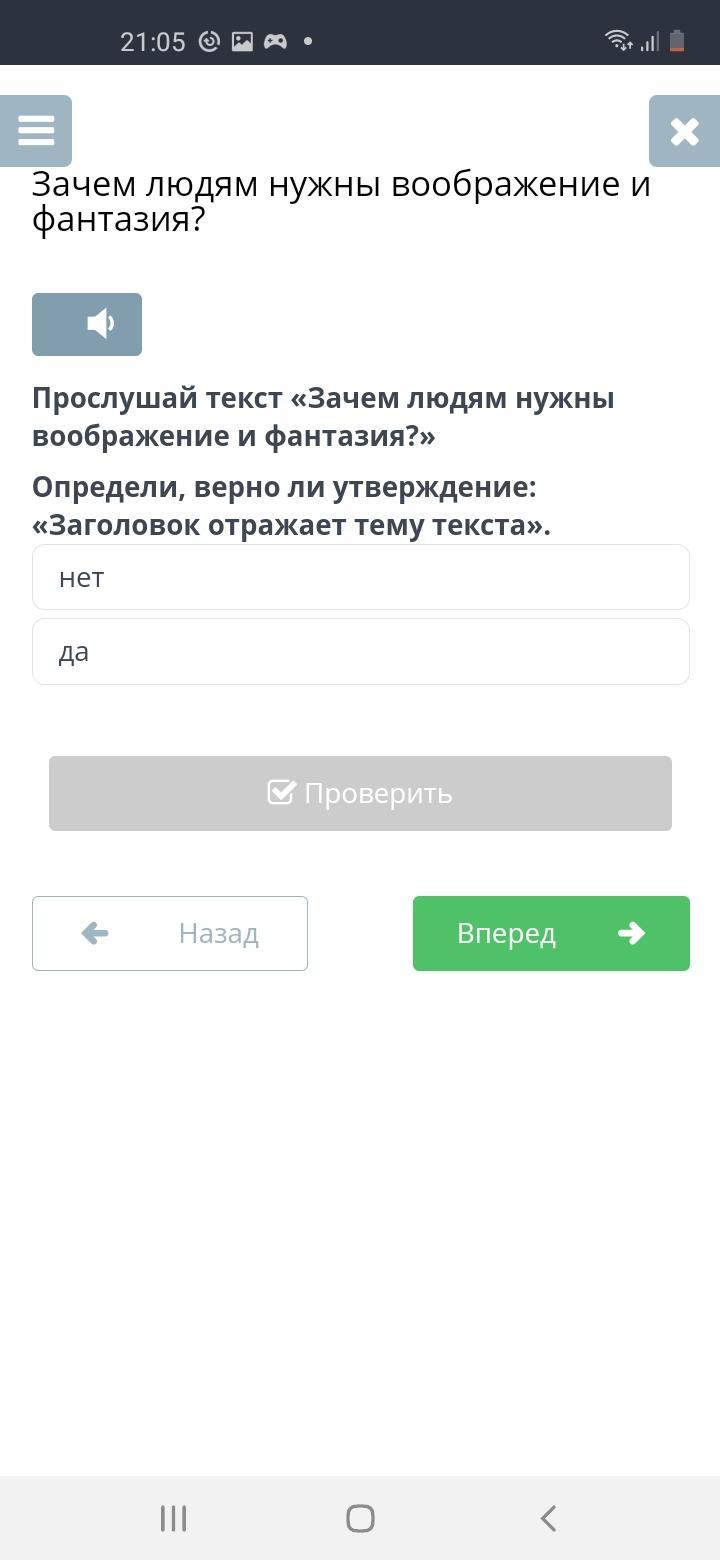Open recent apps from navigation bar
This screenshot has height=1560, width=720.
pos(173,1518)
